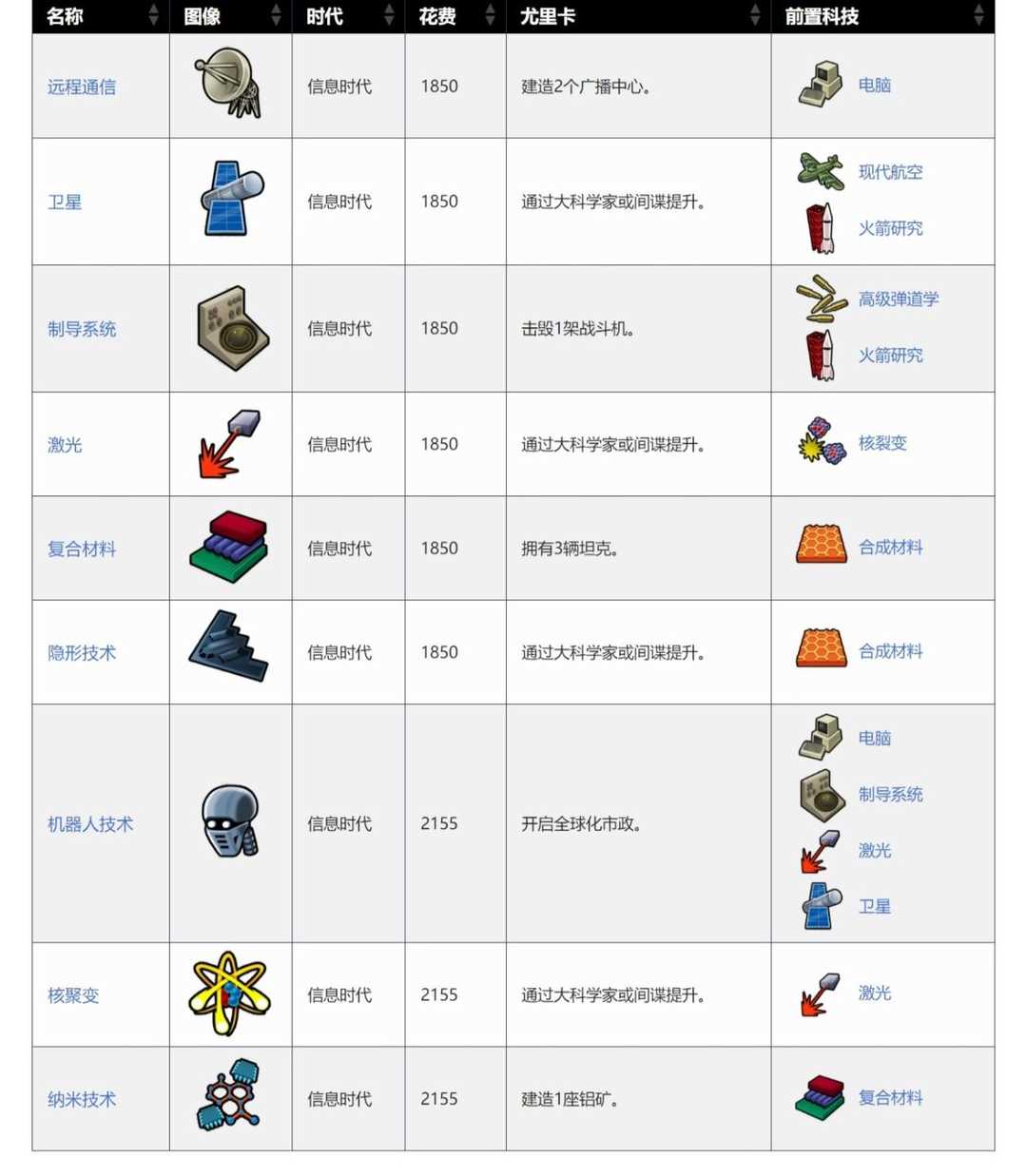Image resolution: width=1026 pixels, height=1176 pixels.
Task: Open the 核裂变 prerequisite link
Action: click(x=882, y=443)
